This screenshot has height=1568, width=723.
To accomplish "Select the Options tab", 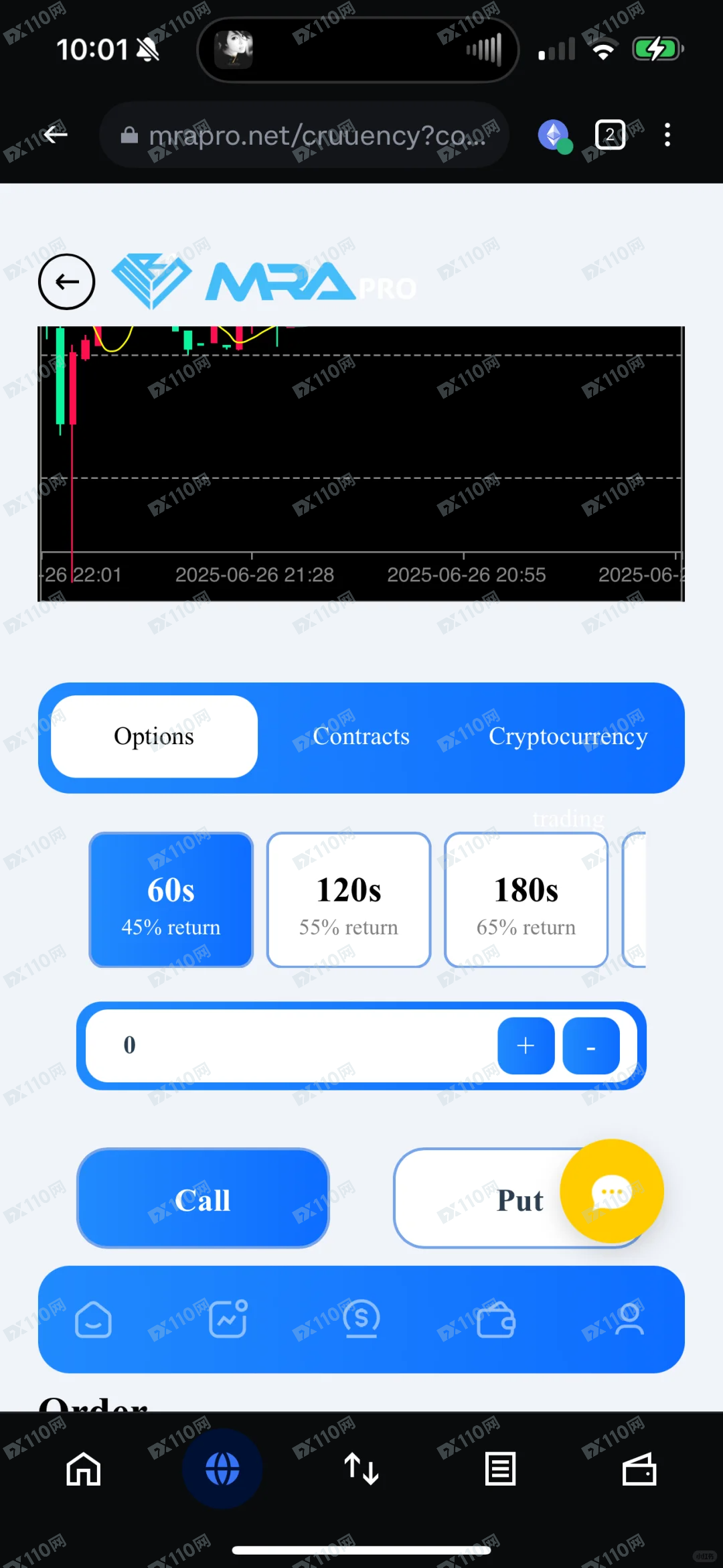I will [154, 736].
